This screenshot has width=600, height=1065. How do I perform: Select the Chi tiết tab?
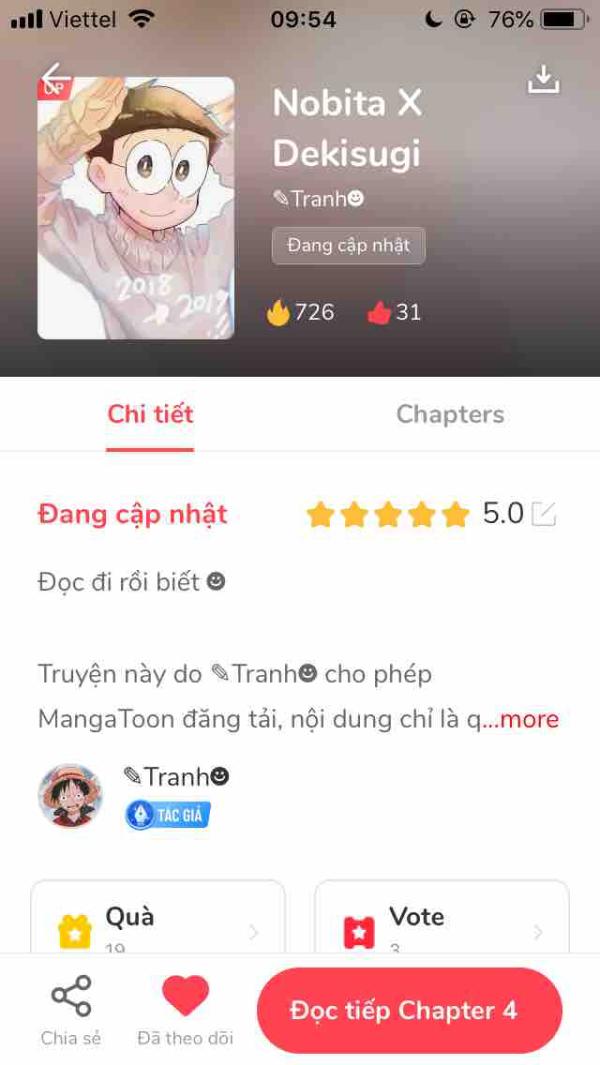click(150, 414)
